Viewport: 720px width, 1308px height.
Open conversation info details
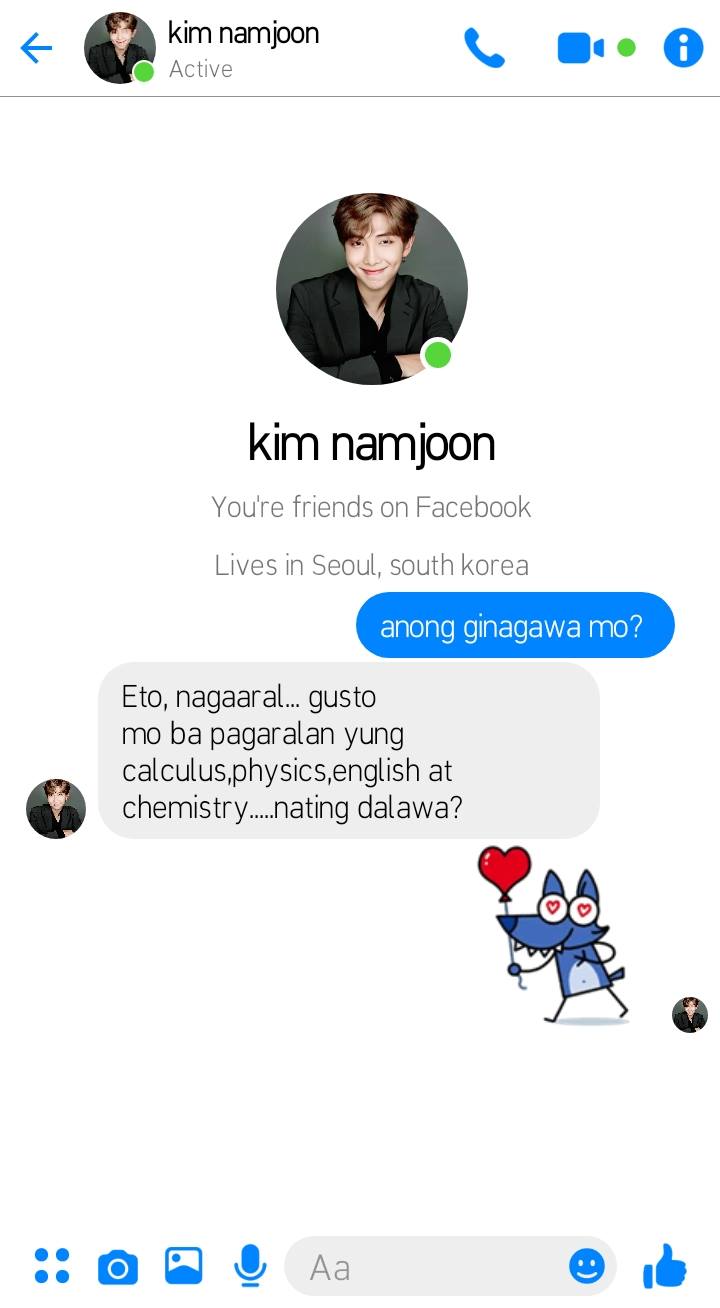tap(684, 48)
